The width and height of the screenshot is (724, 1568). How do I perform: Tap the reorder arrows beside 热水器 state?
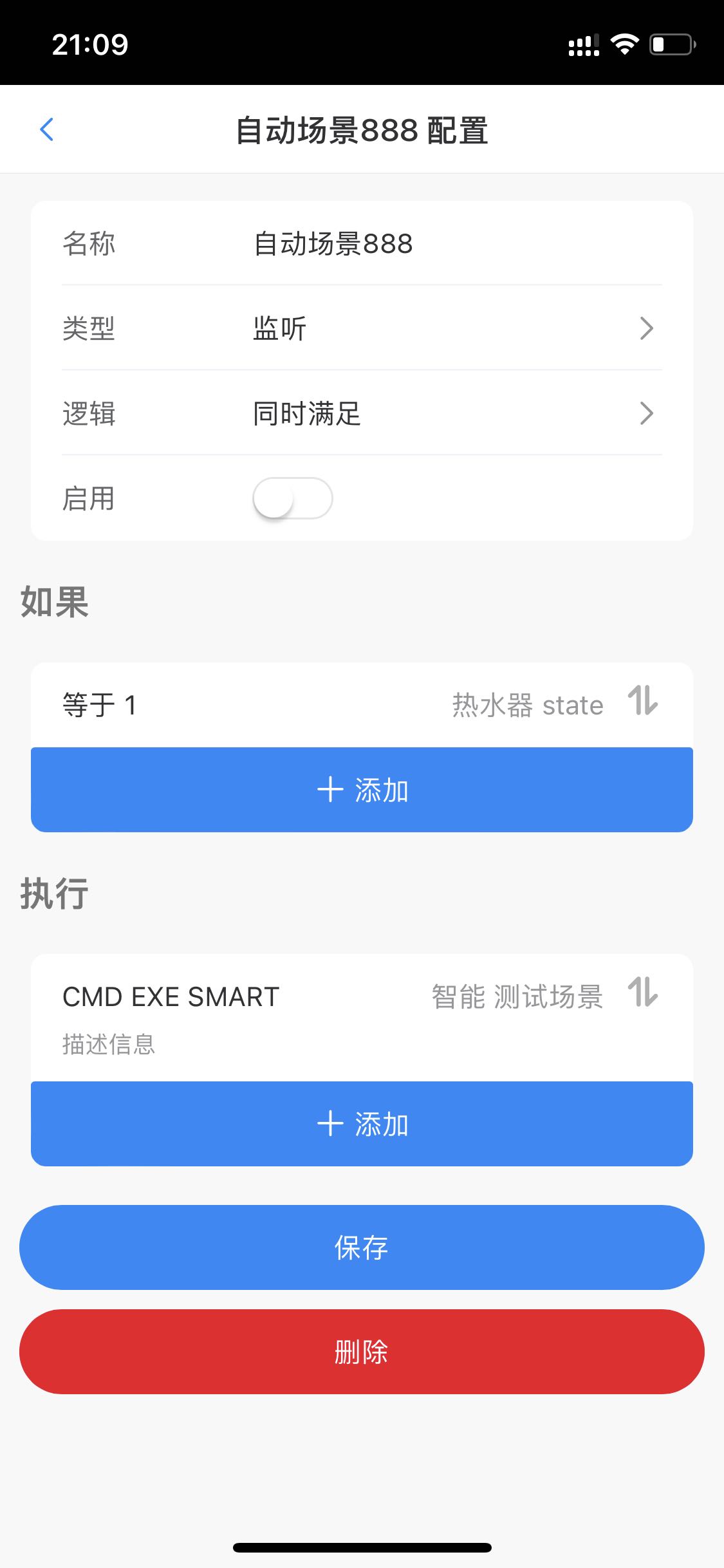coord(643,701)
